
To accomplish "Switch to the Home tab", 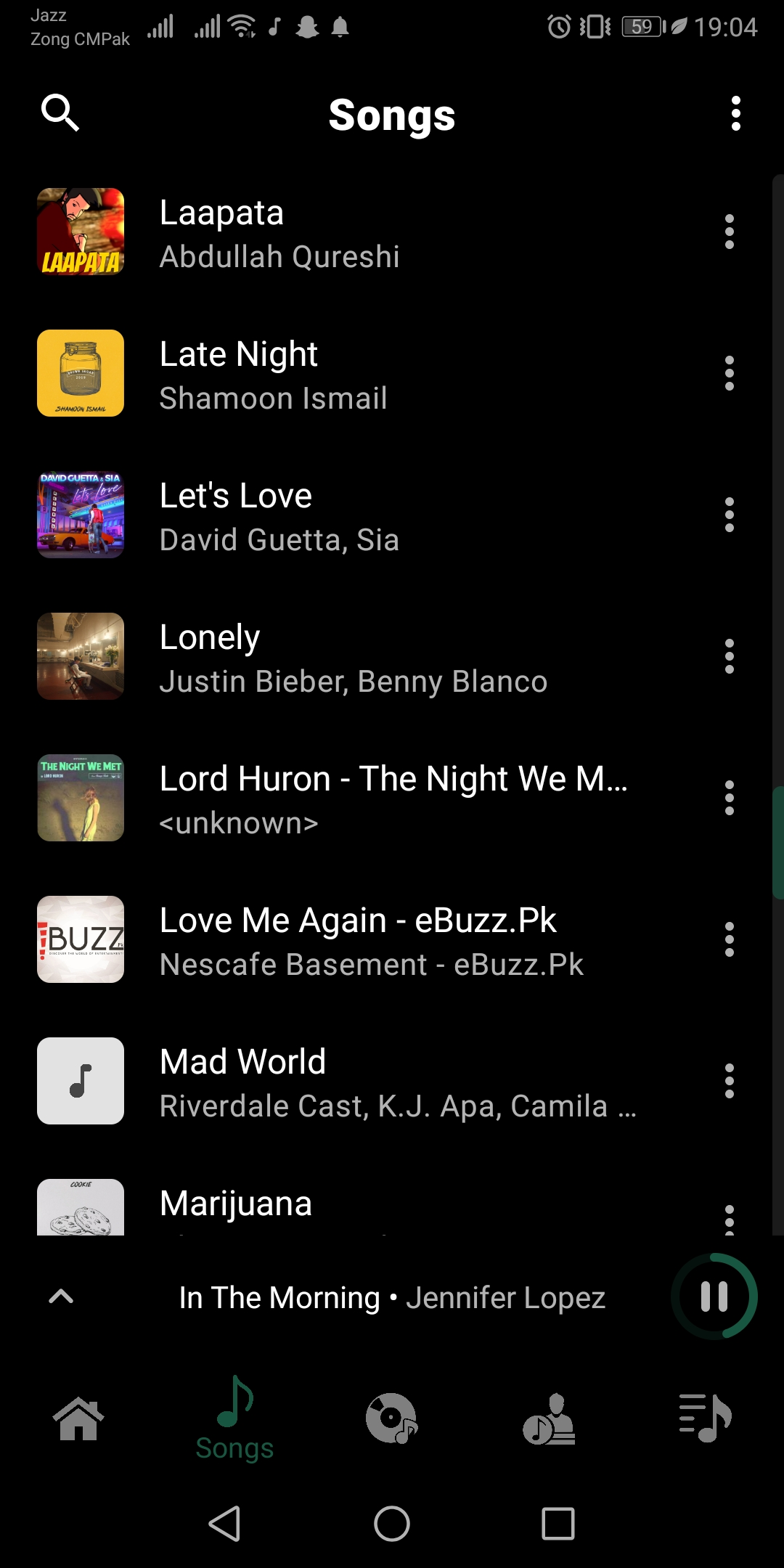I will (x=78, y=1418).
